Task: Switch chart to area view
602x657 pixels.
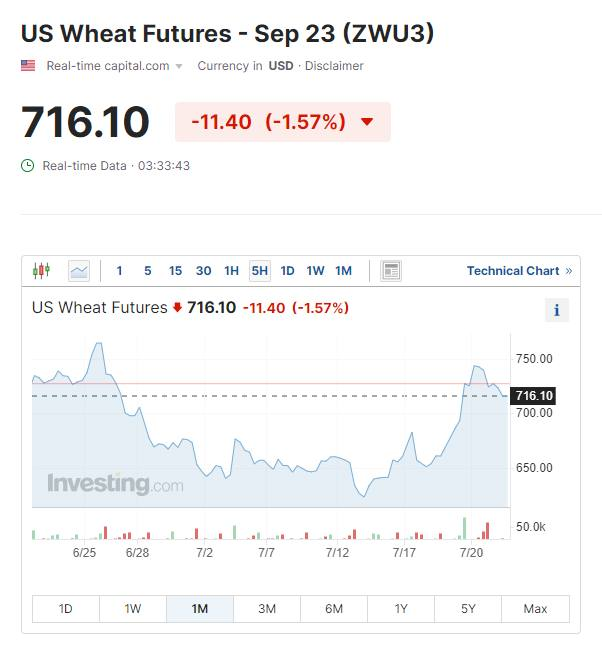Action: pos(79,271)
